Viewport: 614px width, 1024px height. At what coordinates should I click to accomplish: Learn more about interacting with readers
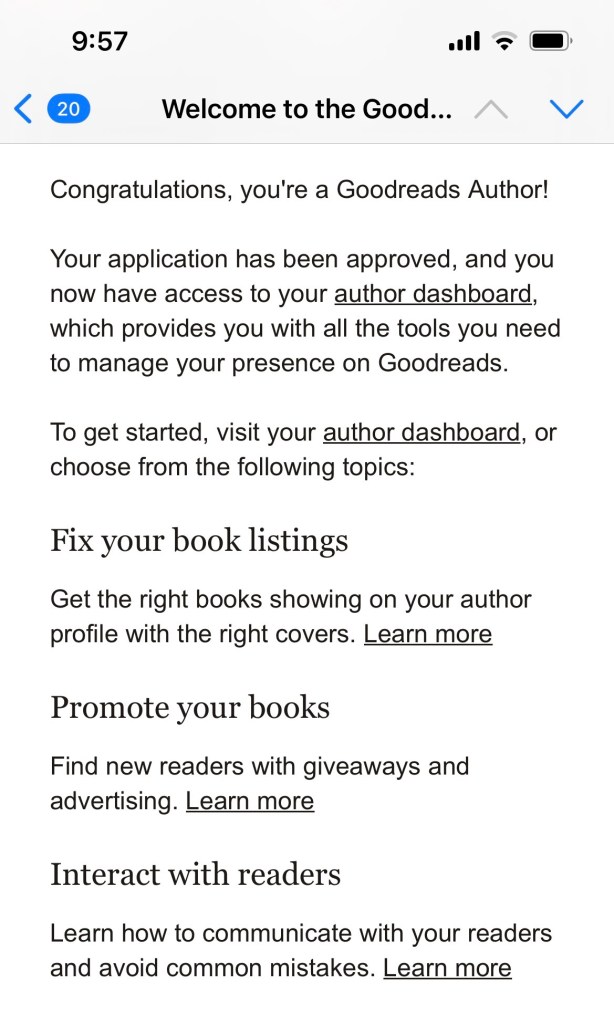coord(447,967)
